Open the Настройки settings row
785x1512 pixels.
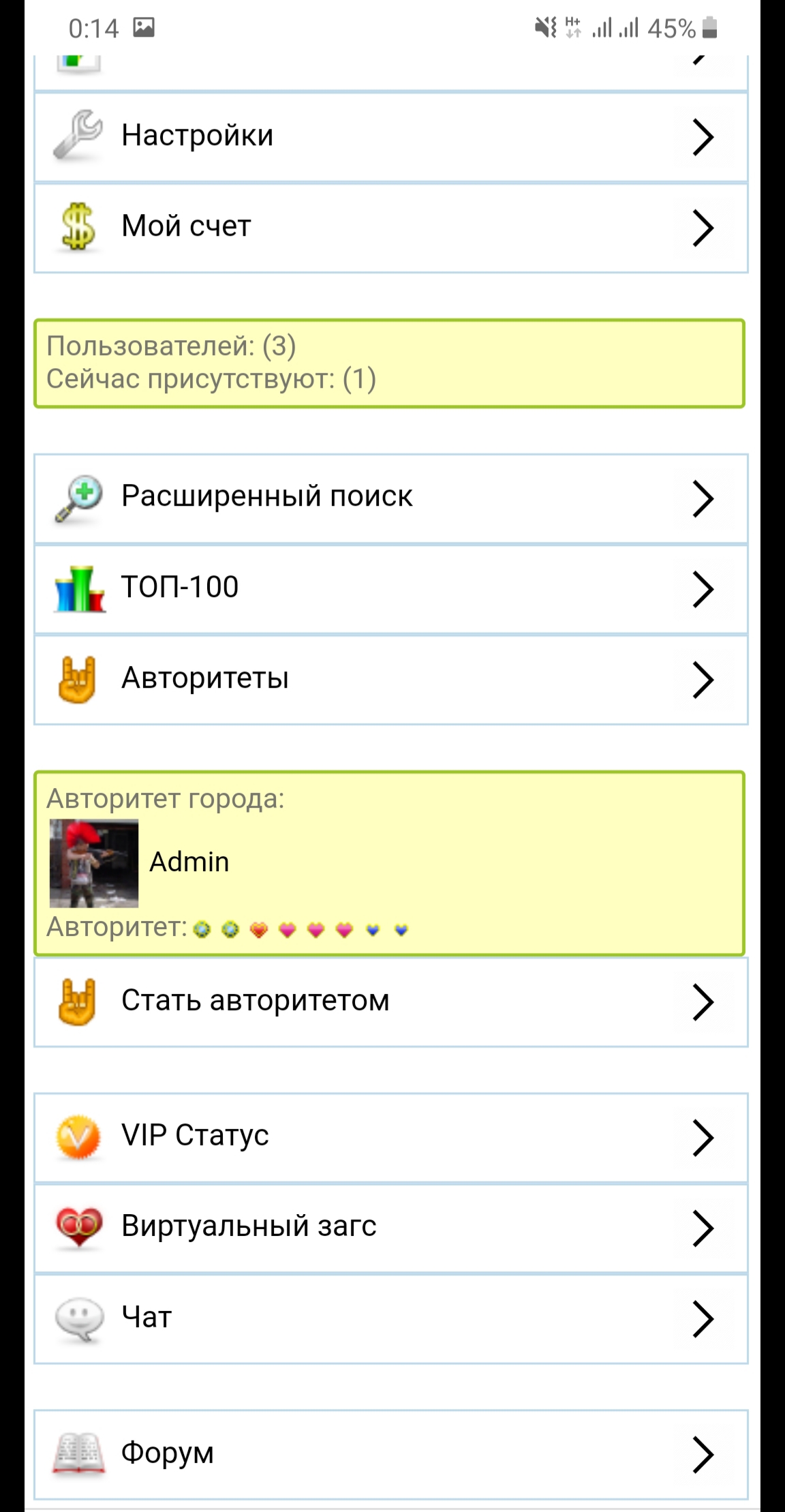tap(390, 136)
